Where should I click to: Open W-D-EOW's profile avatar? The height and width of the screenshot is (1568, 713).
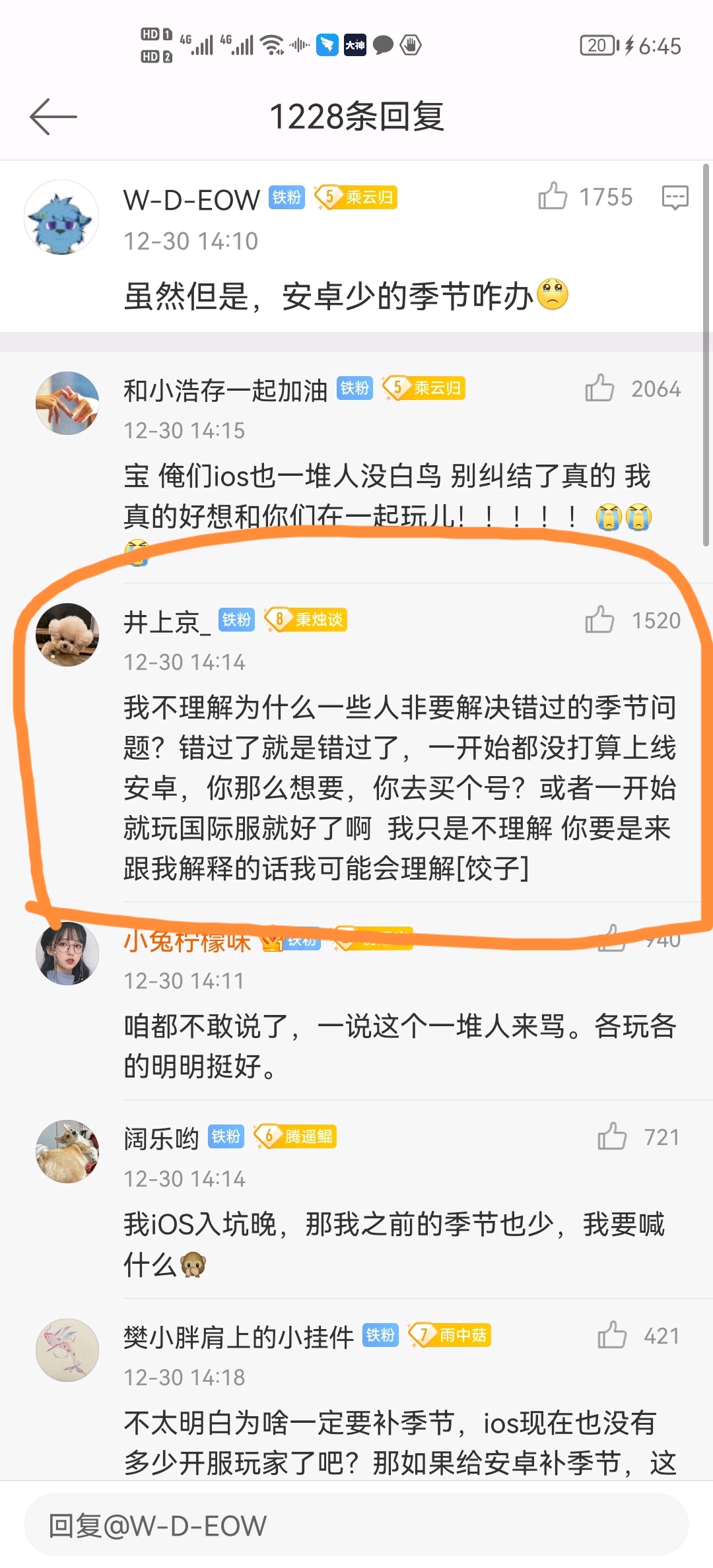(61, 217)
